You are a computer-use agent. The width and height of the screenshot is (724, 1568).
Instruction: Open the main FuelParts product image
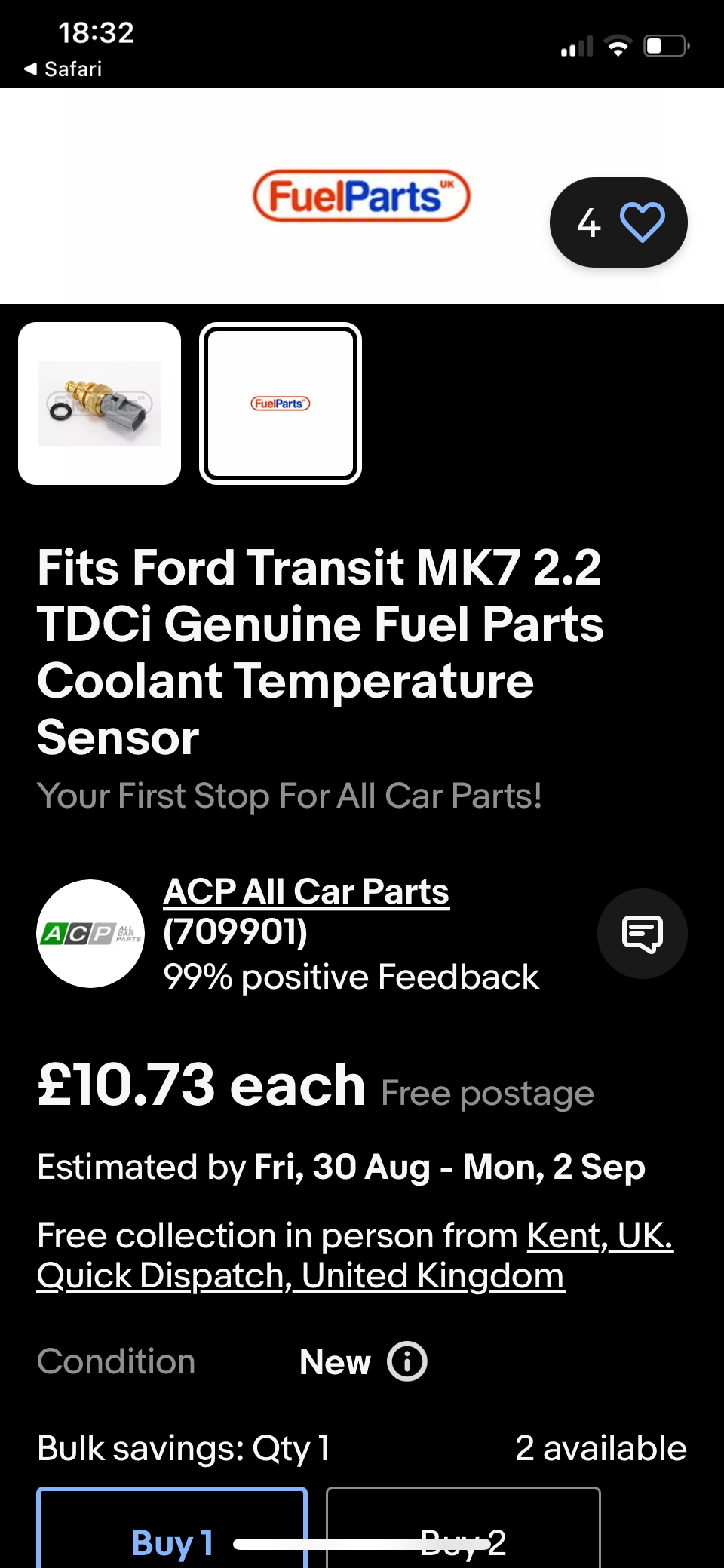click(361, 196)
